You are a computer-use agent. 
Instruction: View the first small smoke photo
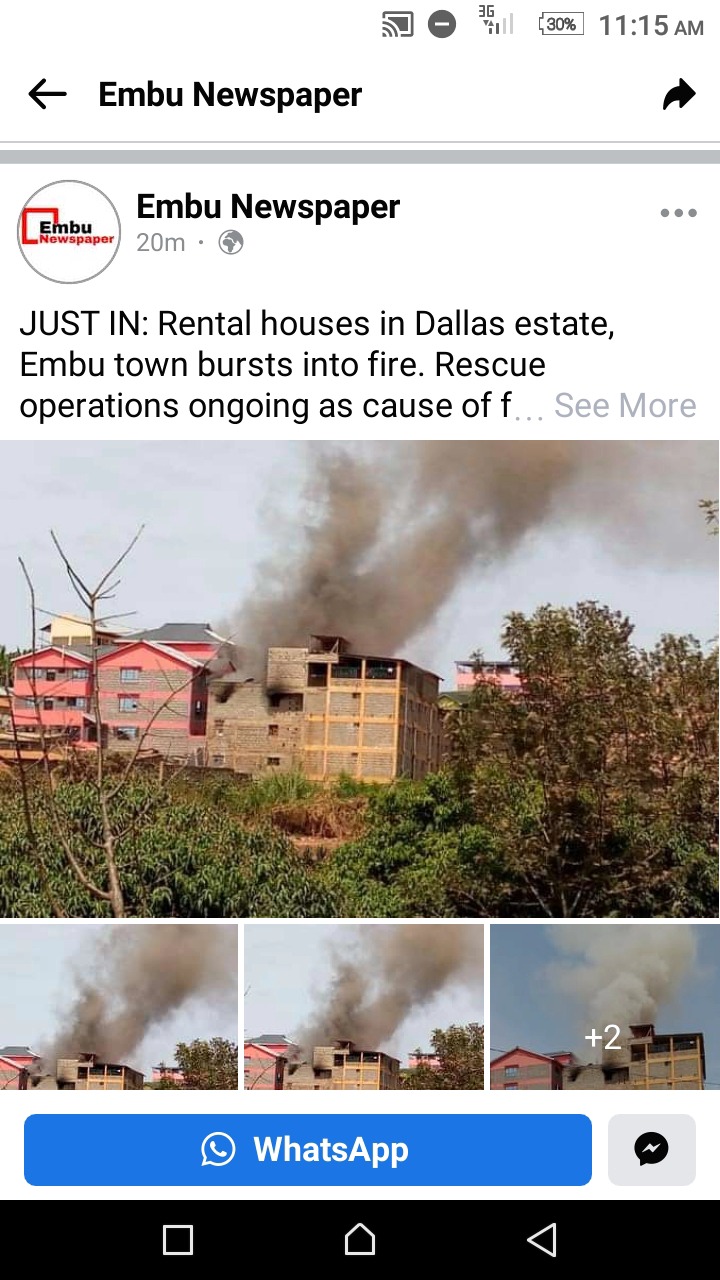[x=119, y=1006]
